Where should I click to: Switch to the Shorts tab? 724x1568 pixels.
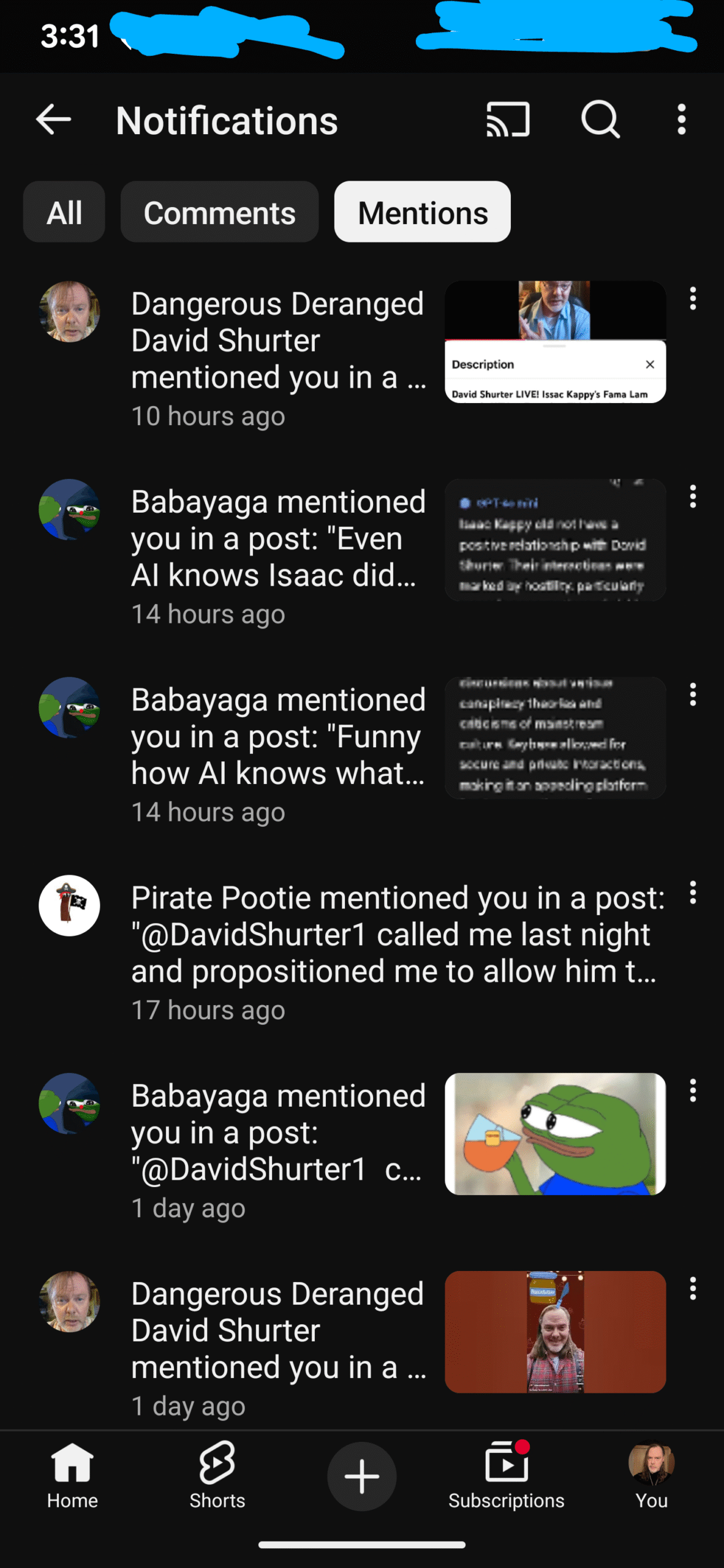(217, 1476)
